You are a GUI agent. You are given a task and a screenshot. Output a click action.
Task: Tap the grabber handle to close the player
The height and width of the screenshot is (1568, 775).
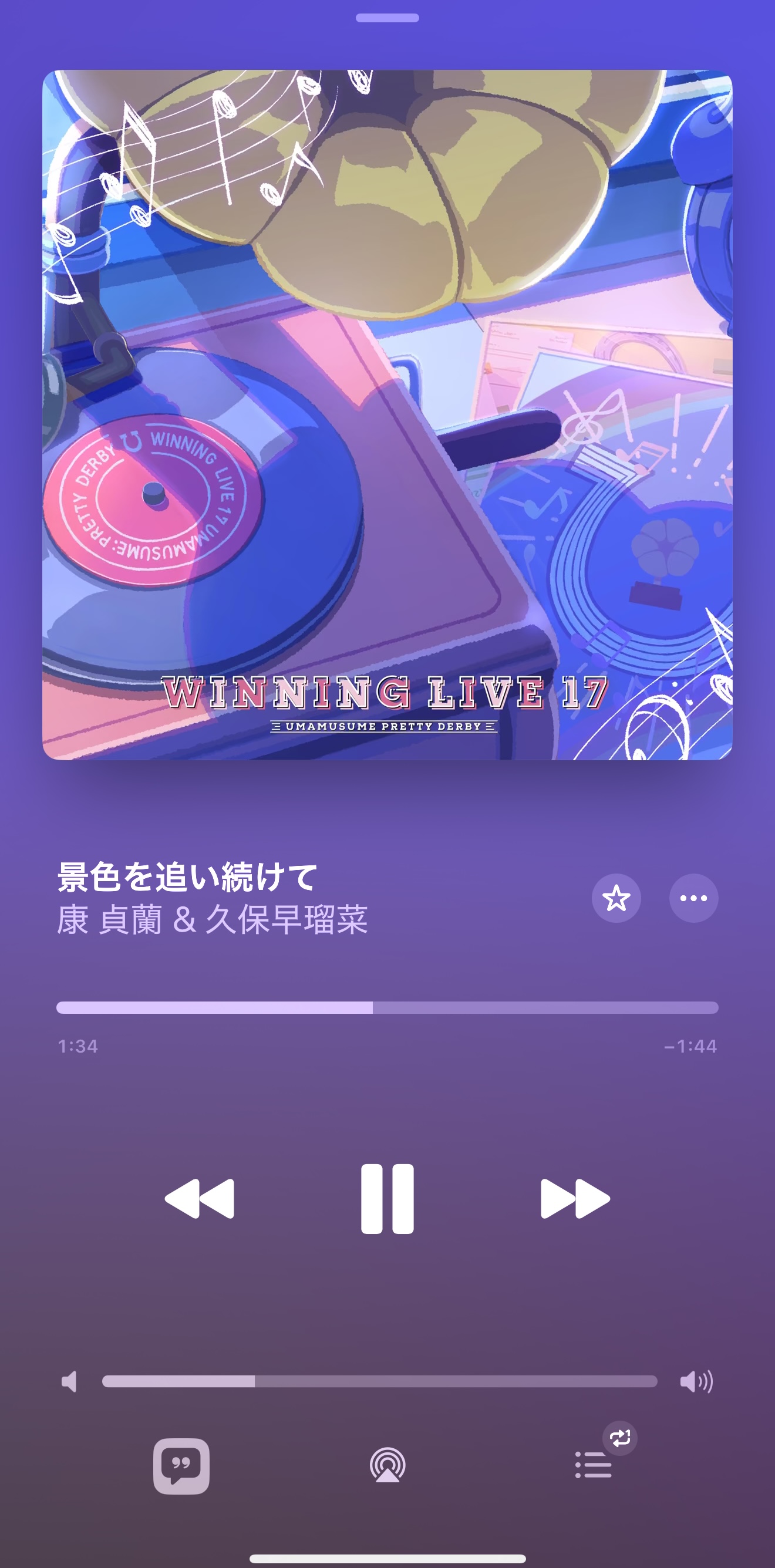tap(387, 18)
